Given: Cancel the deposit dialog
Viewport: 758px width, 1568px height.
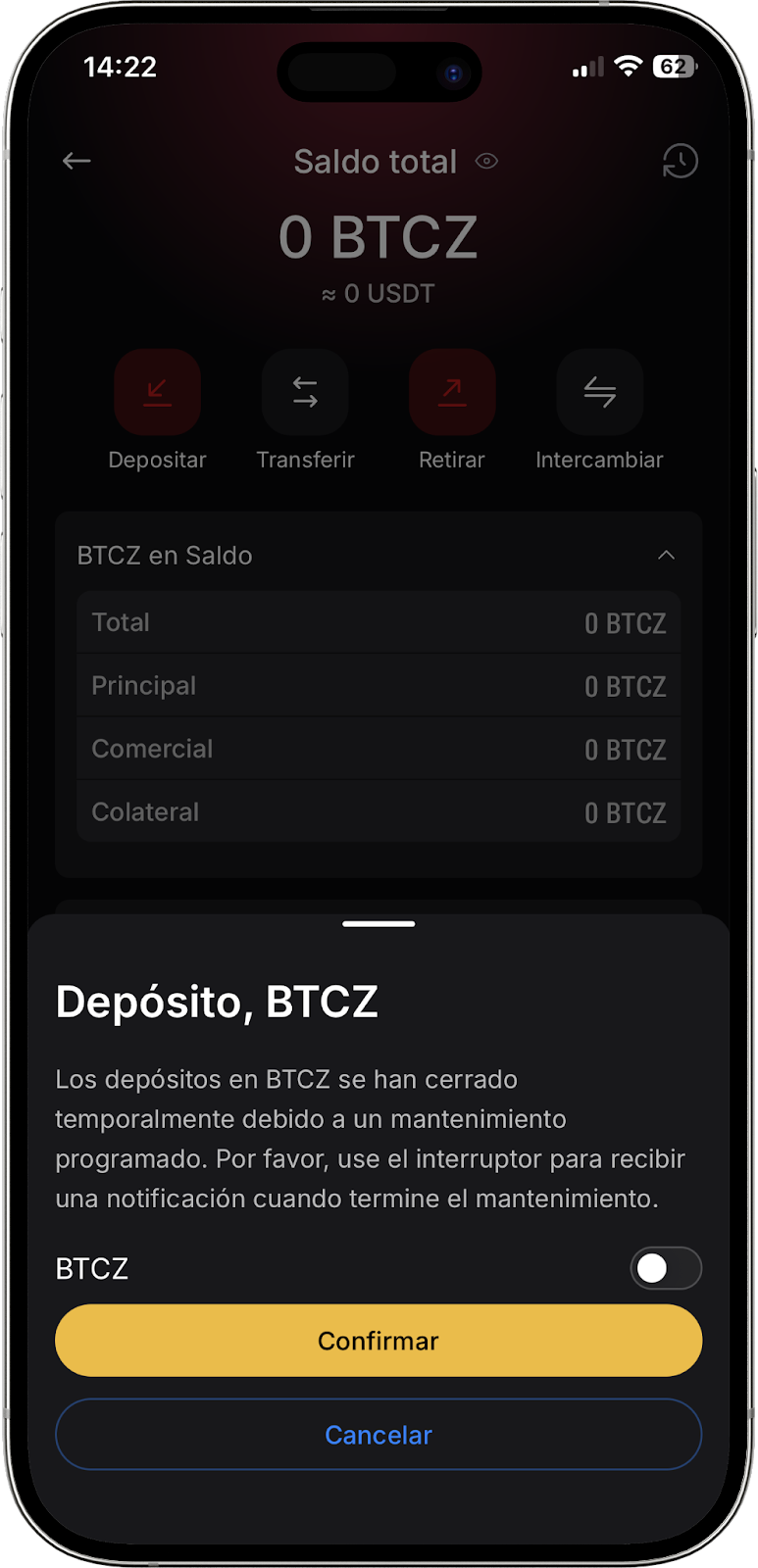Looking at the screenshot, I should coord(379,1435).
